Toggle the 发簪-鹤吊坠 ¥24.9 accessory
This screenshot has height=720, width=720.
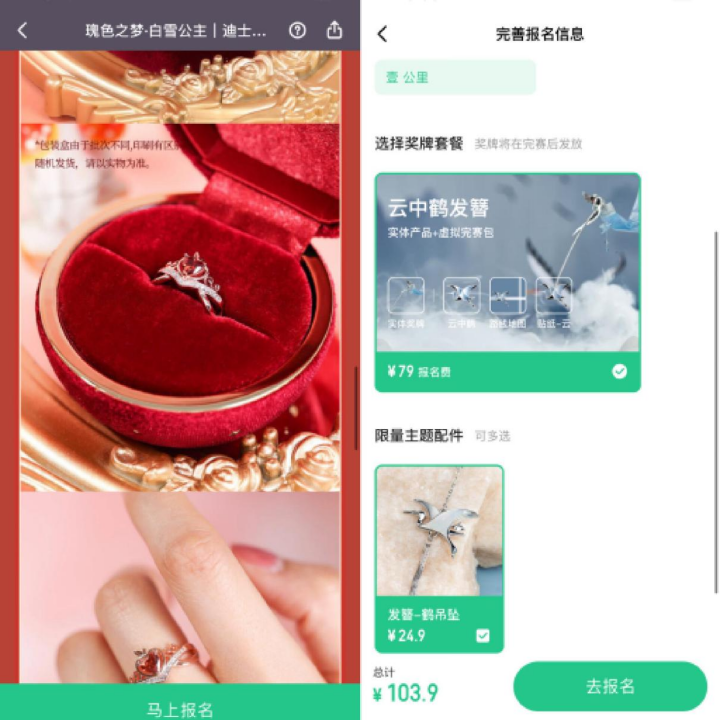pos(439,558)
